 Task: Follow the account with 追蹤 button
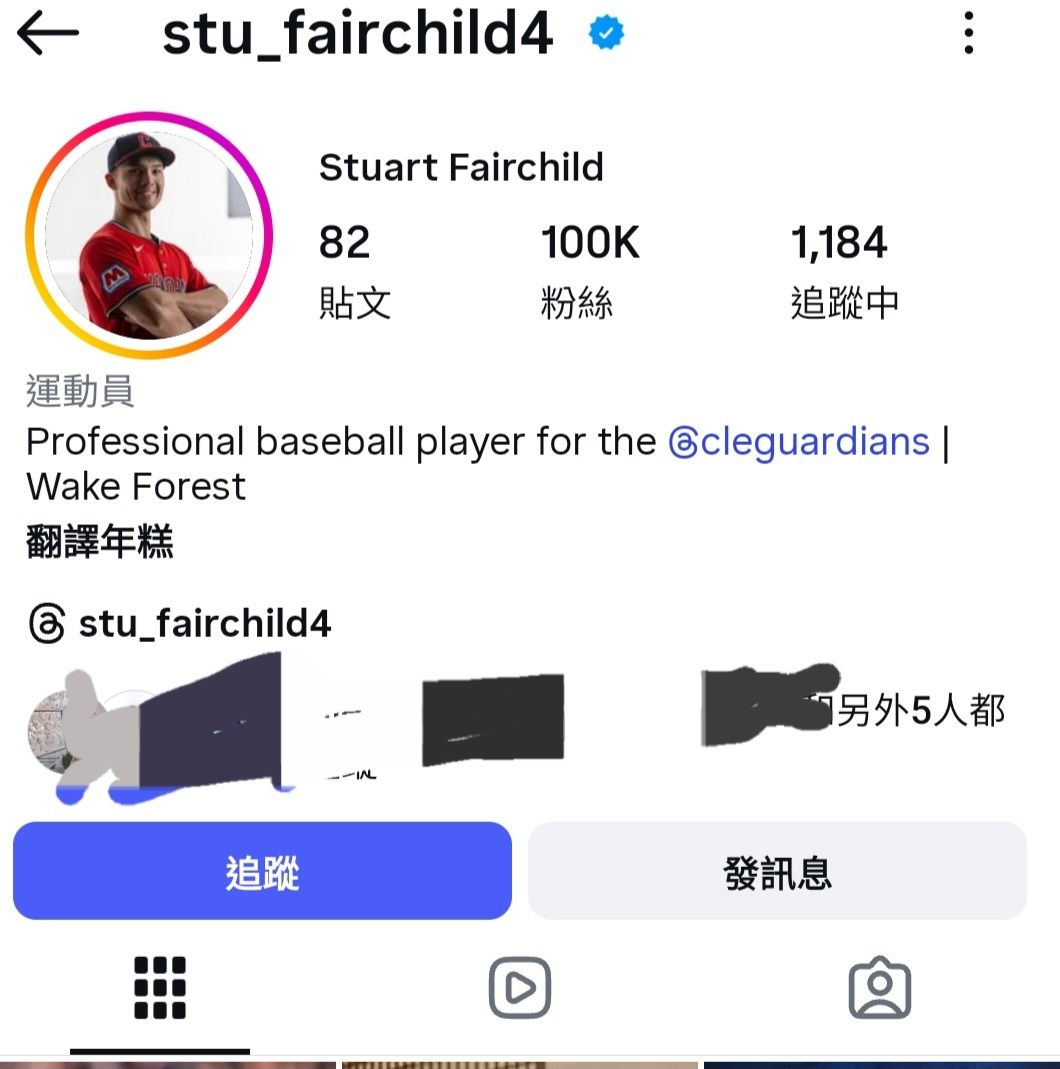[x=262, y=871]
